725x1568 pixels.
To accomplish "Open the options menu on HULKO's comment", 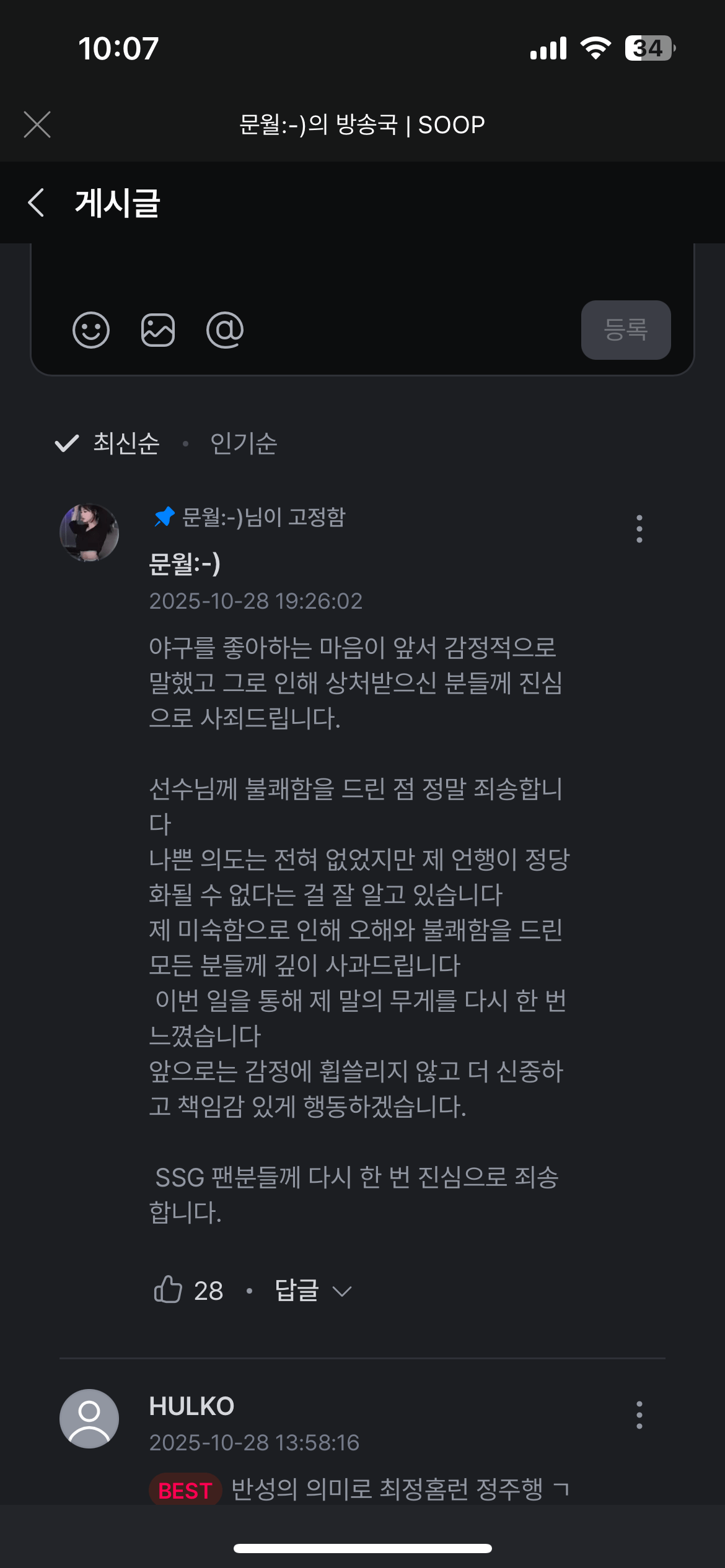I will pyautogui.click(x=639, y=1414).
